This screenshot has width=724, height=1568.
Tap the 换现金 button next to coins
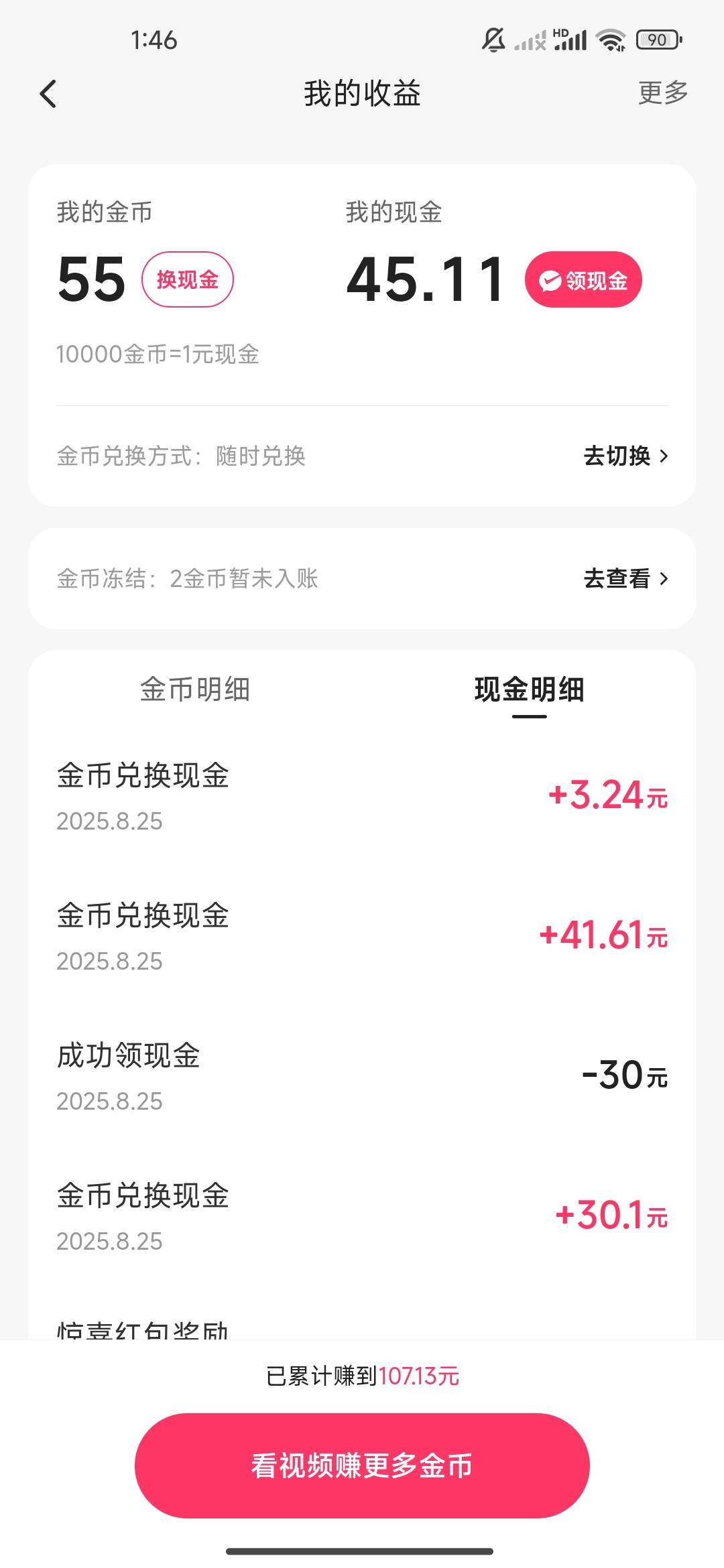click(188, 279)
